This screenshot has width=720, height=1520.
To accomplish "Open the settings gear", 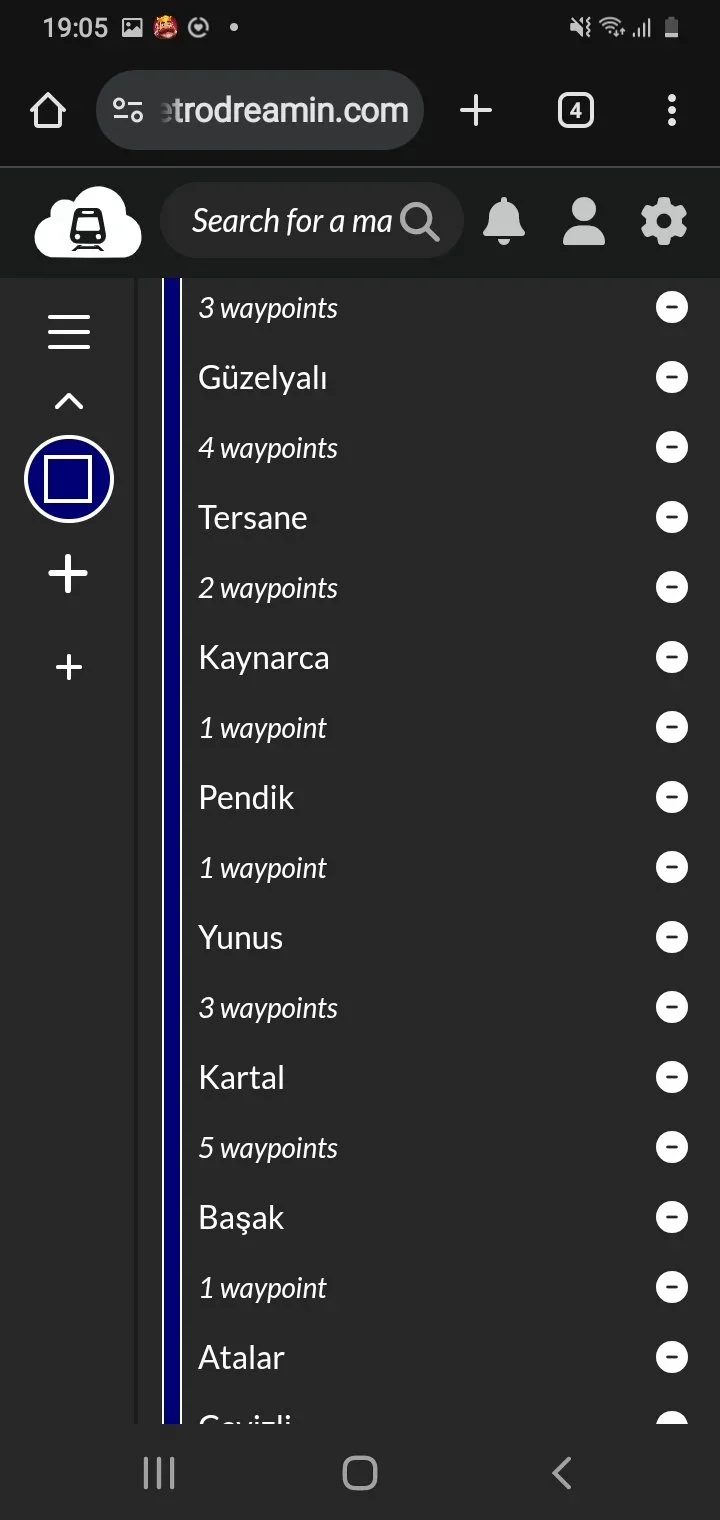I will pyautogui.click(x=664, y=221).
